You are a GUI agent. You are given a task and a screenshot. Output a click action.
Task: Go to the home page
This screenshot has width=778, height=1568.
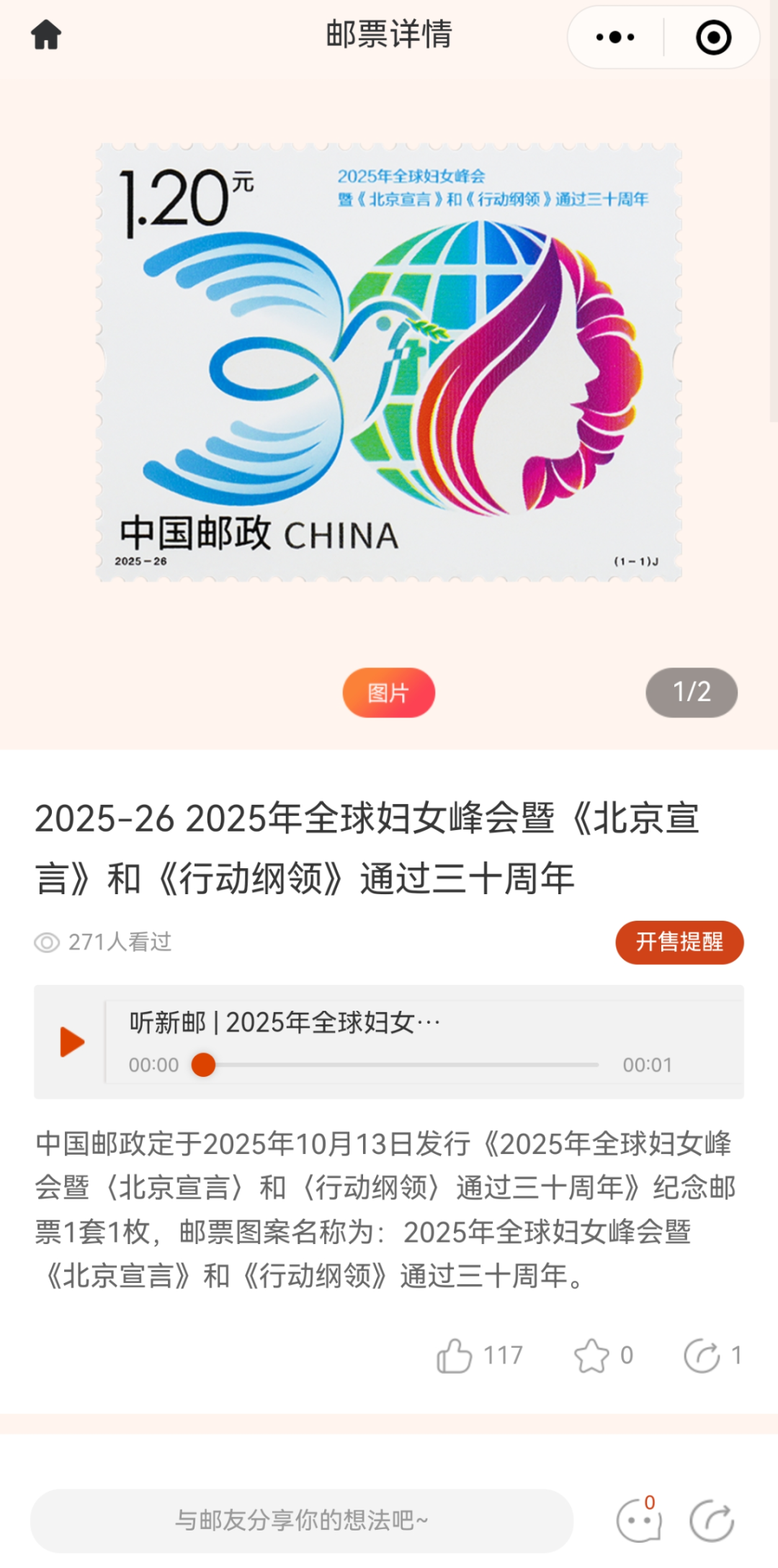point(46,35)
